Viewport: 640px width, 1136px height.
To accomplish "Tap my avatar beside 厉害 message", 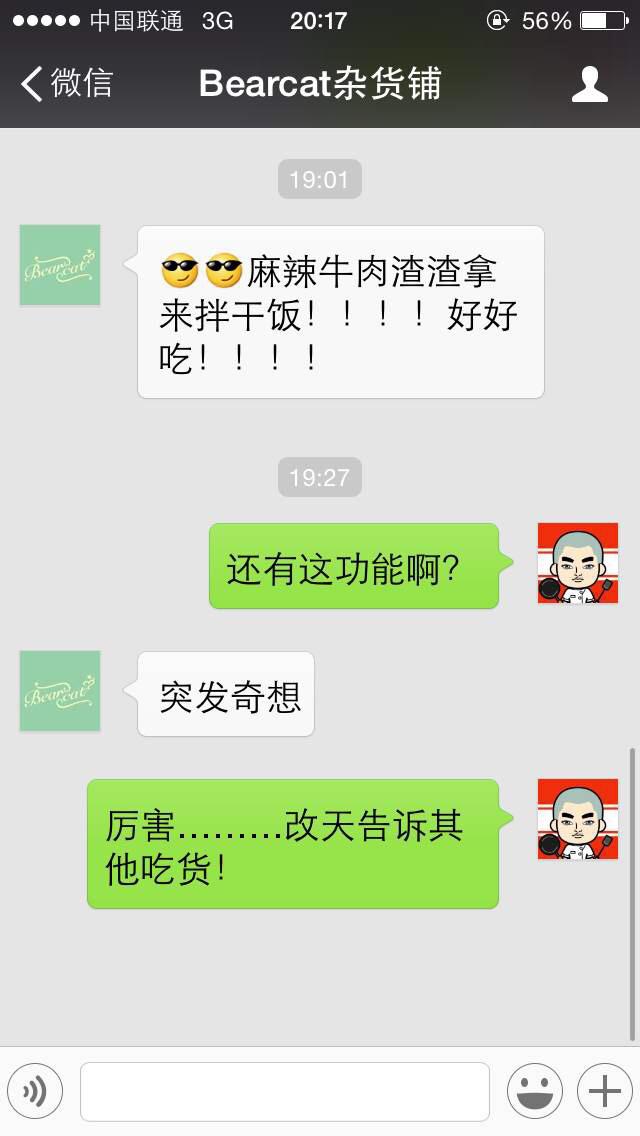I will [x=578, y=819].
